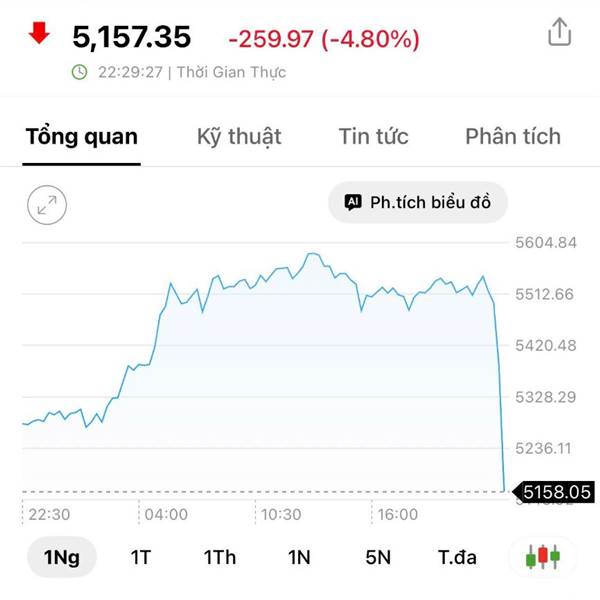Viewport: 600px width, 600px height.
Task: Choose the 1N chart range
Action: pyautogui.click(x=299, y=557)
